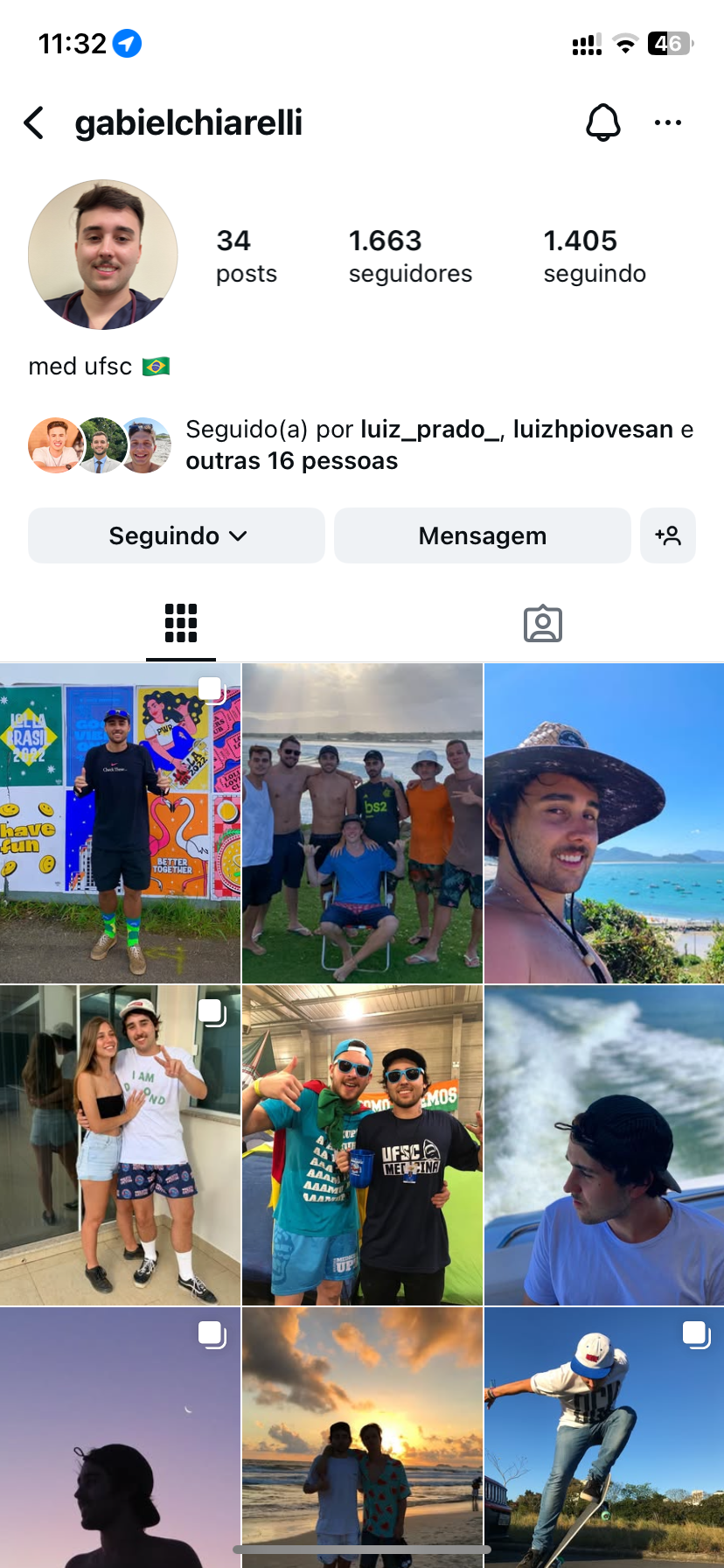View the profile picture
The height and width of the screenshot is (1568, 724).
point(103,255)
